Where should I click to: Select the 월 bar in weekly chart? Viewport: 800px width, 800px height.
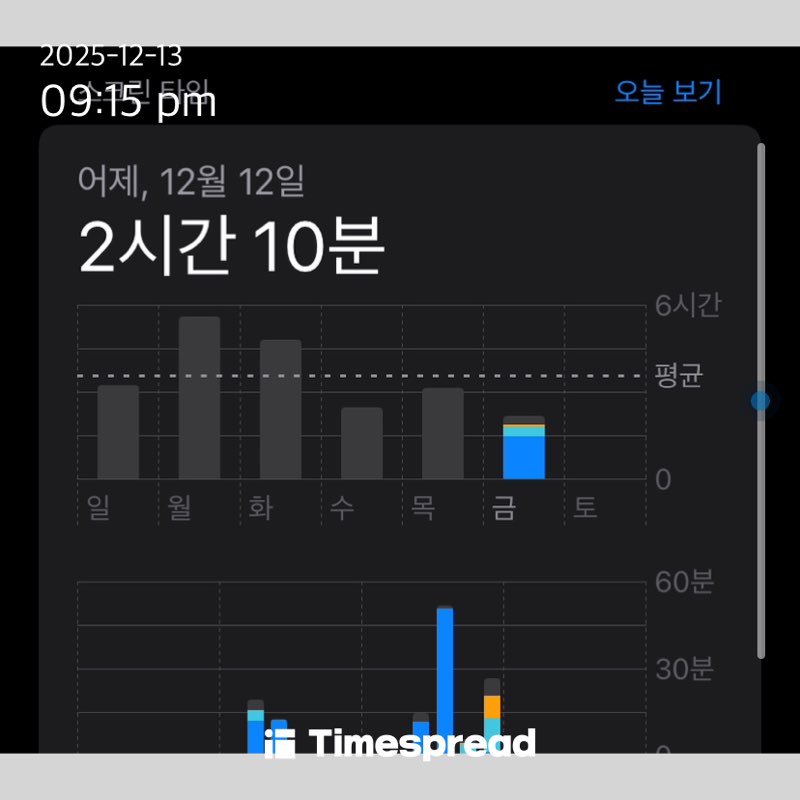pos(199,398)
